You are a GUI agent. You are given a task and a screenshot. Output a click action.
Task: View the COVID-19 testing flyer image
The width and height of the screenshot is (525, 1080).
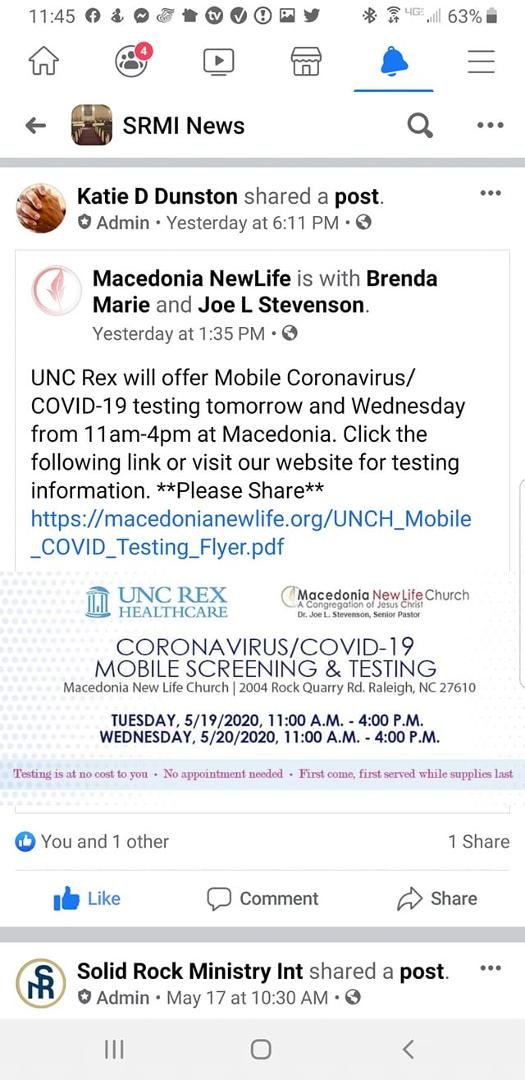click(262, 678)
